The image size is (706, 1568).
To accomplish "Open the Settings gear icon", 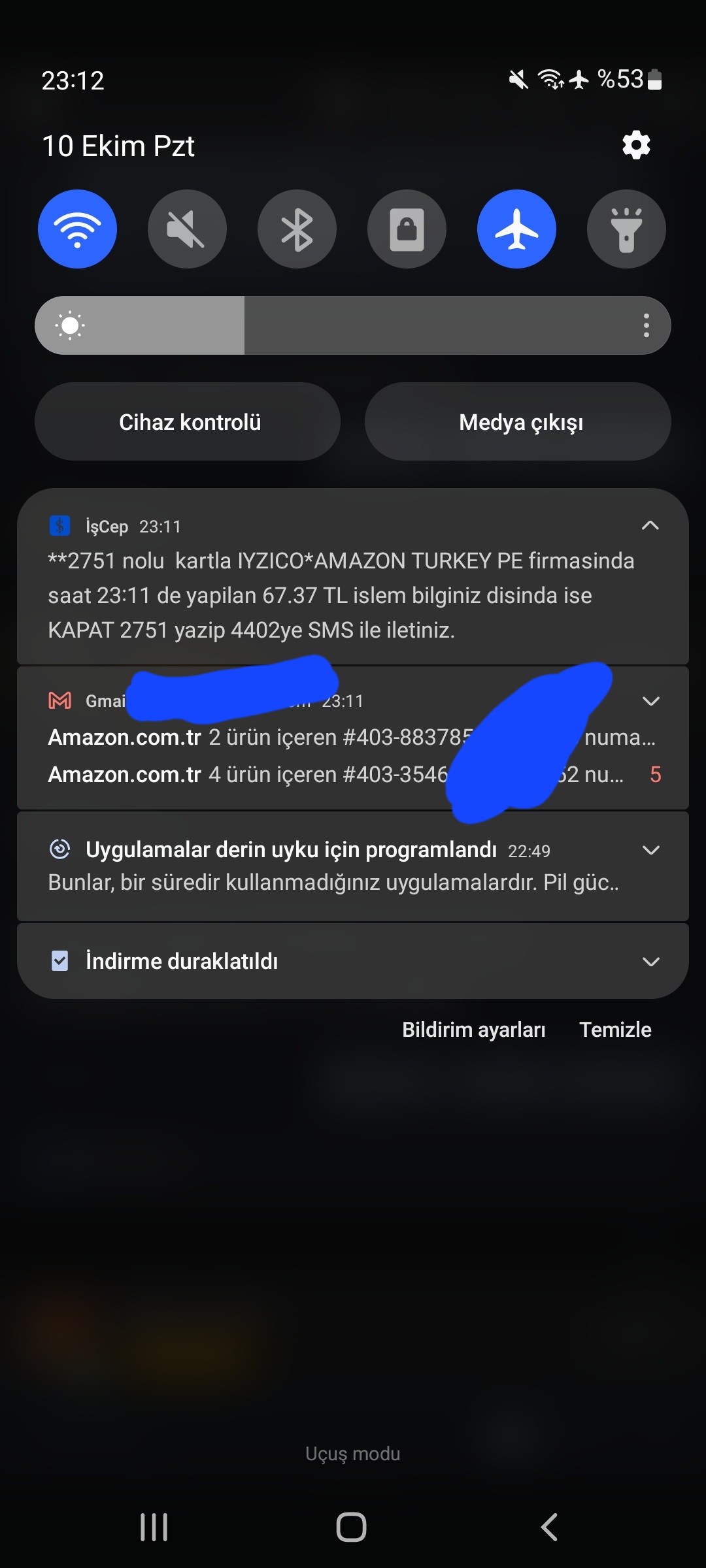I will (x=634, y=145).
